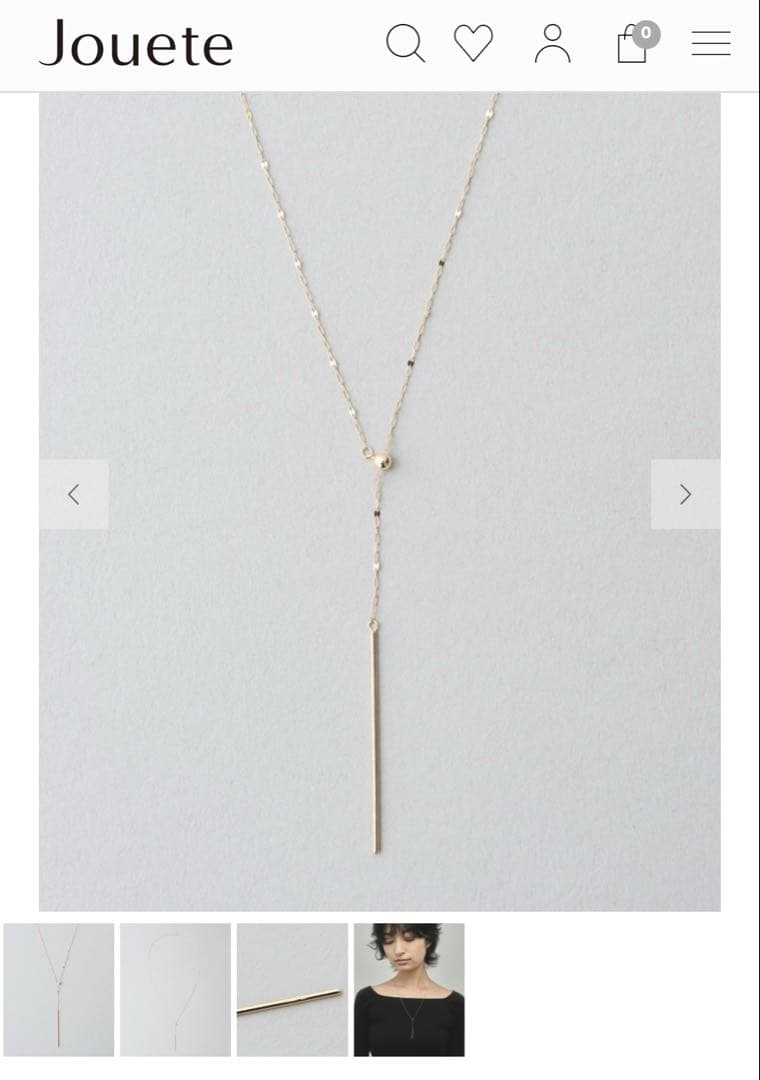Open the account profile icon
The width and height of the screenshot is (760, 1080).
552,44
